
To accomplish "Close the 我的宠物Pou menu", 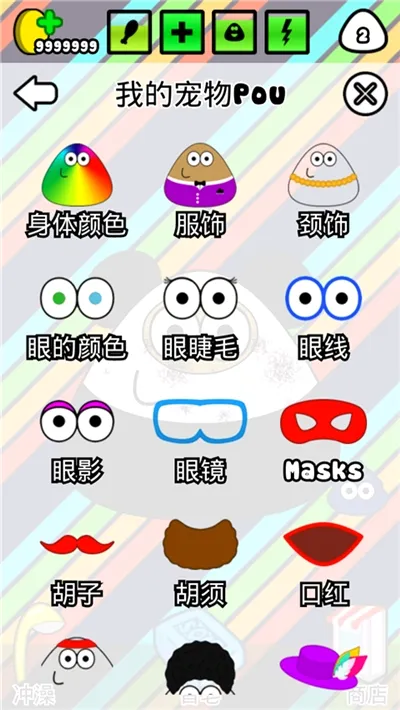I will (365, 94).
